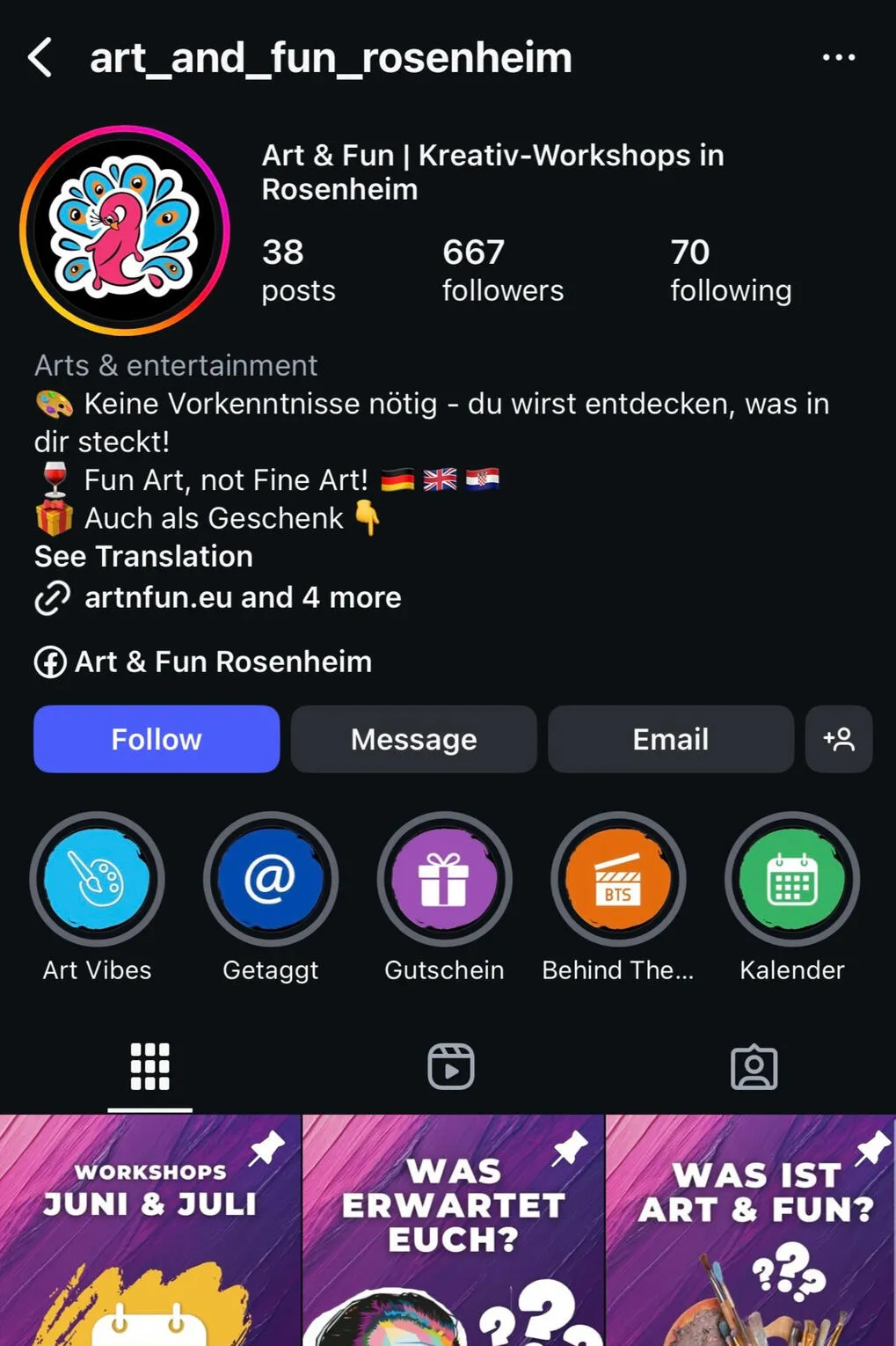View the Kalender highlight
Viewport: 896px width, 1346px height.
click(x=791, y=880)
